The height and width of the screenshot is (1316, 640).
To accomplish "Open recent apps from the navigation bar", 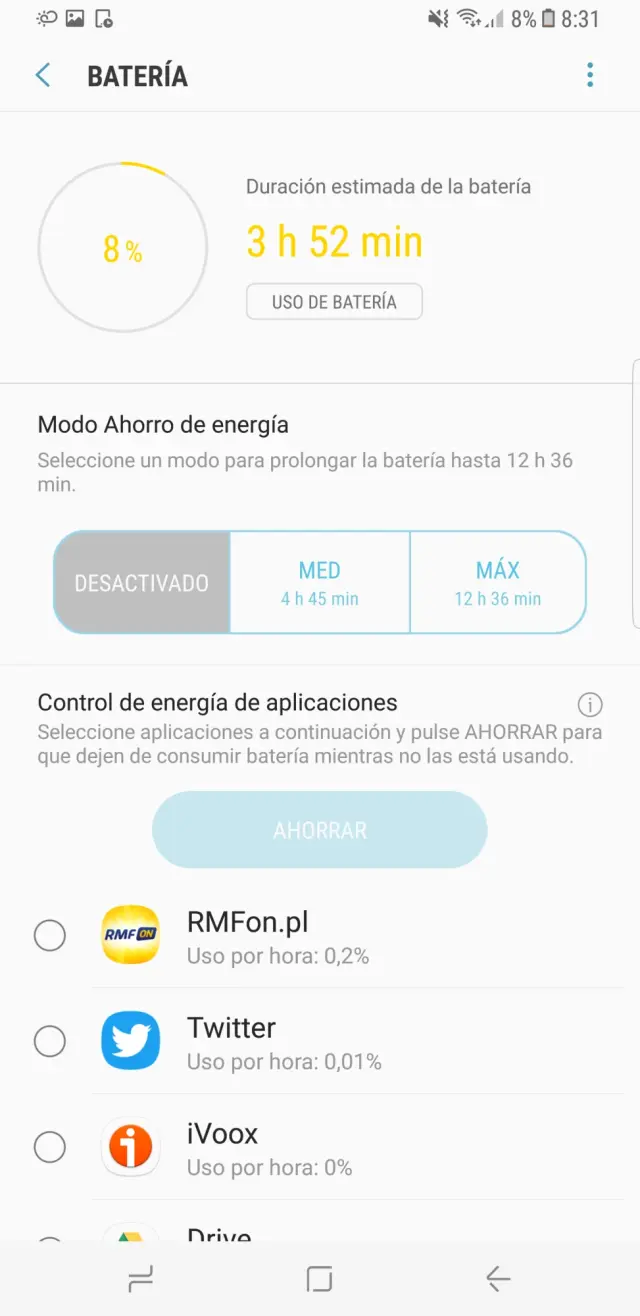I will pyautogui.click(x=141, y=1278).
